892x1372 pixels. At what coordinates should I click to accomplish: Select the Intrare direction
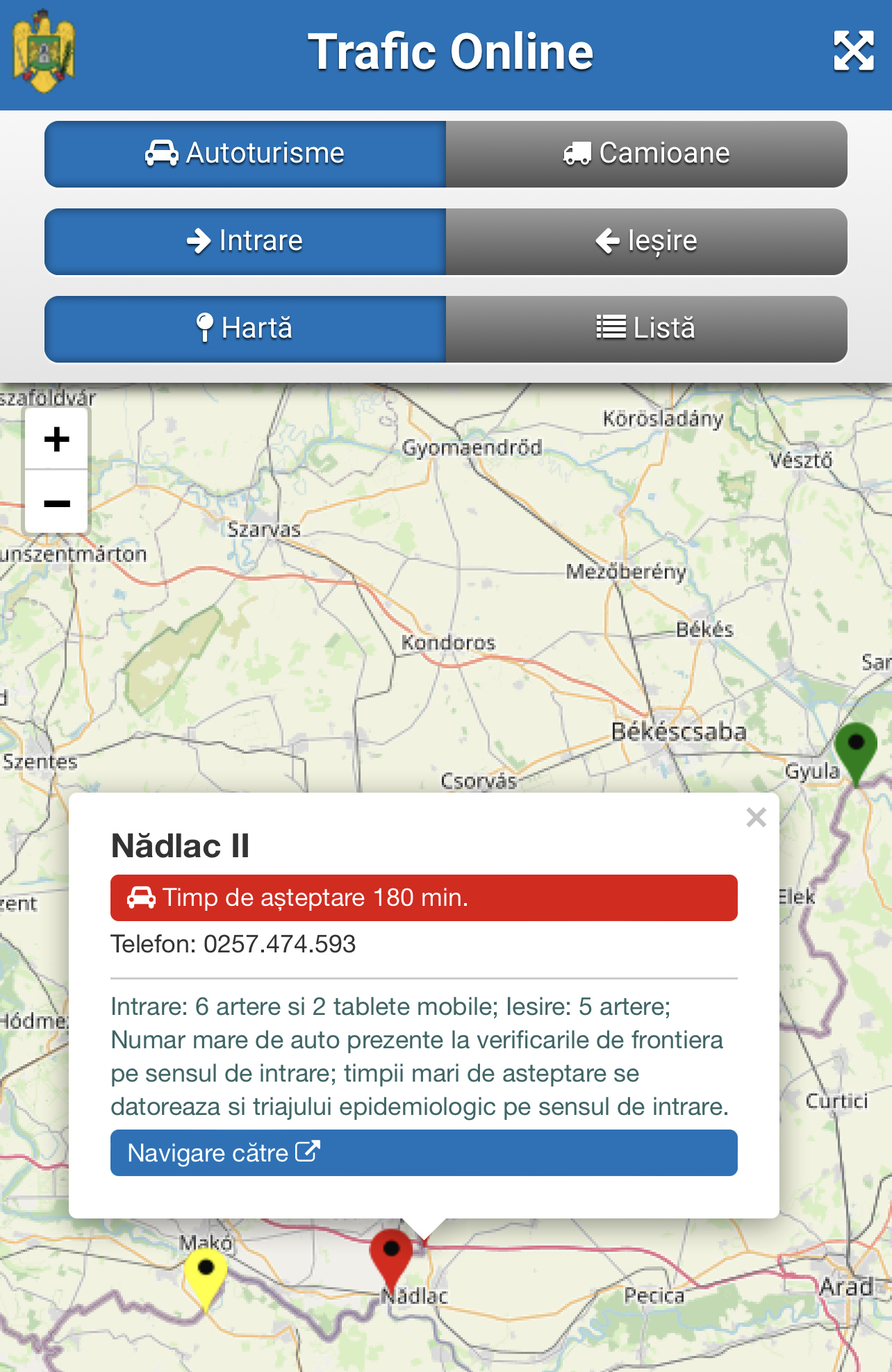(x=245, y=241)
